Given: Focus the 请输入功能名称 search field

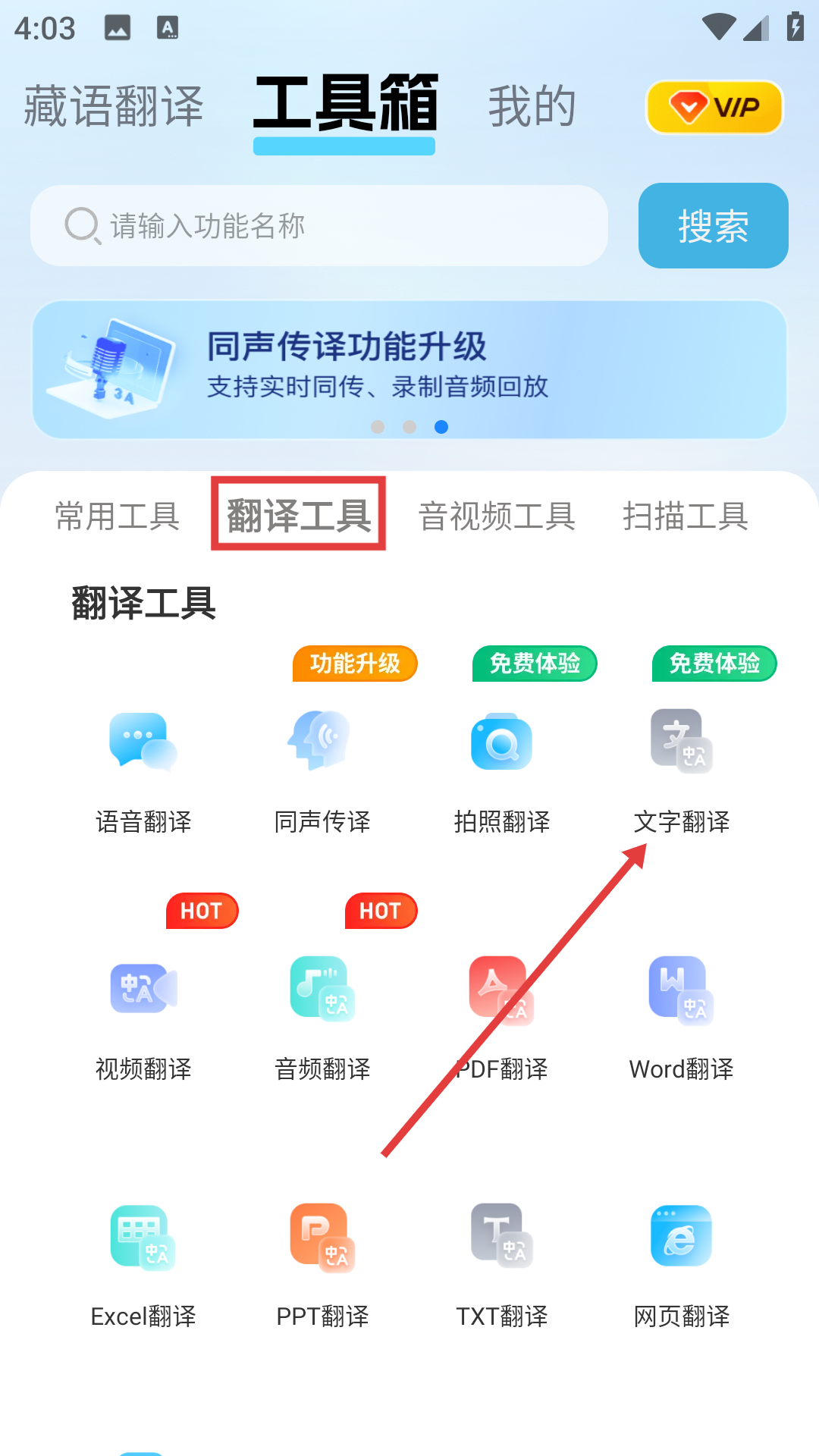Looking at the screenshot, I should pyautogui.click(x=318, y=226).
